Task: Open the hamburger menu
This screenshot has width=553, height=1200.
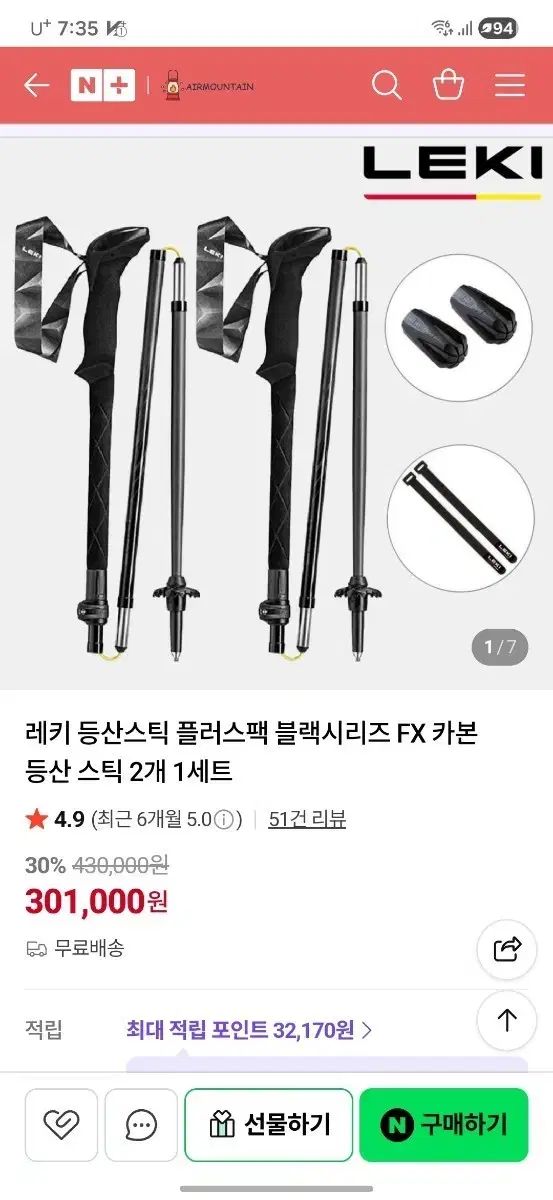Action: click(510, 85)
